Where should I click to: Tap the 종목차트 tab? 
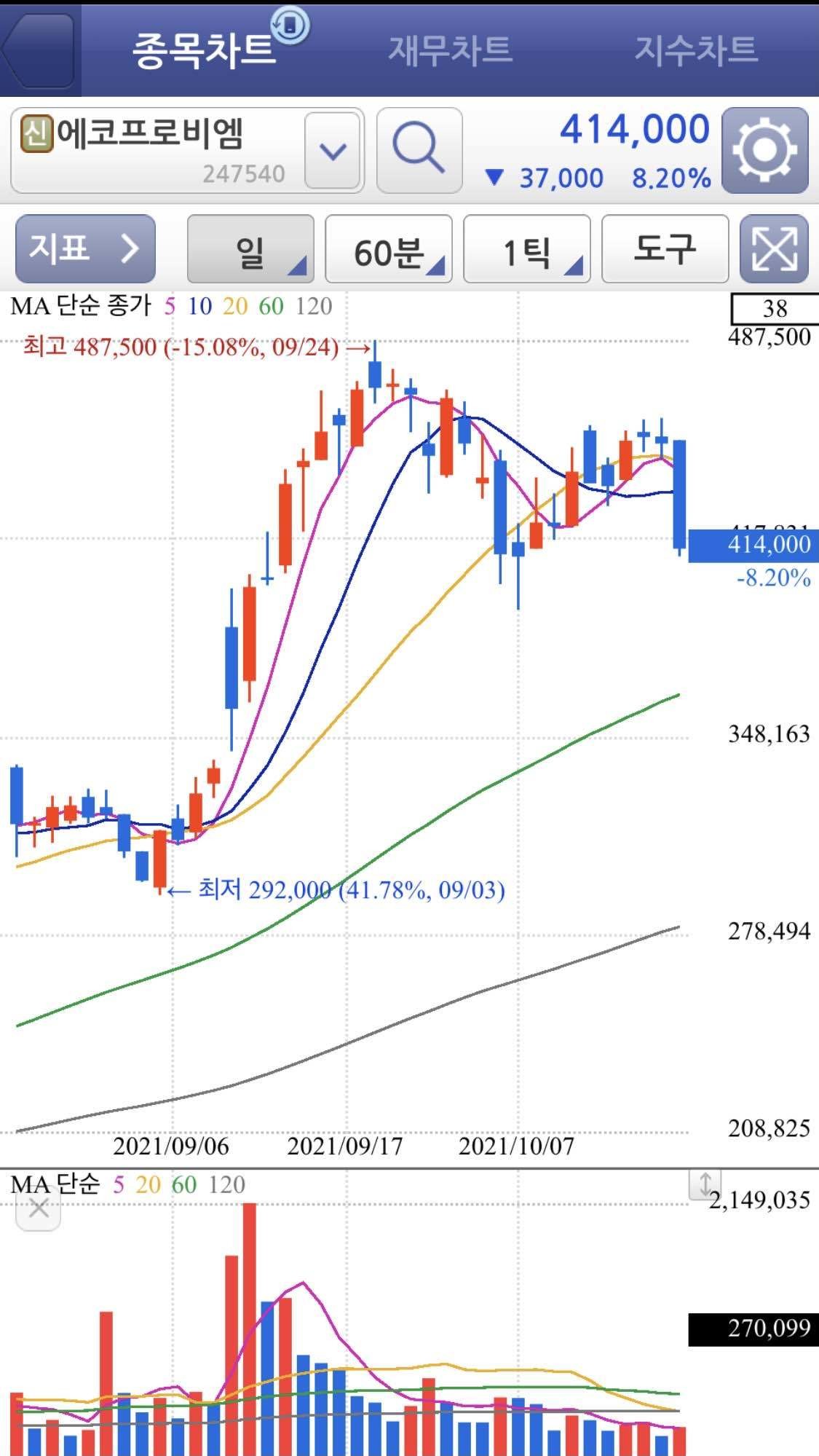click(204, 50)
